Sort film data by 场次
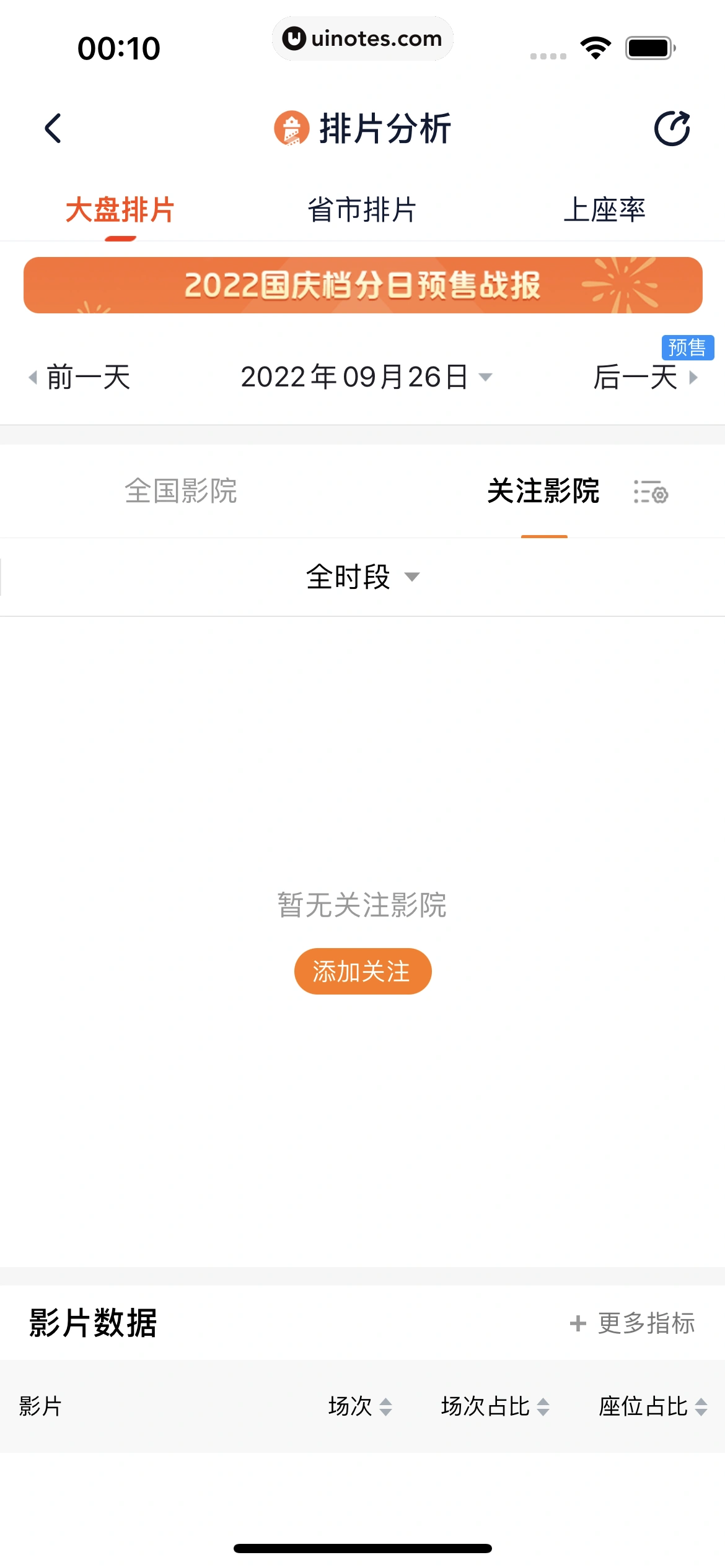Image resolution: width=725 pixels, height=1568 pixels. coord(360,1406)
